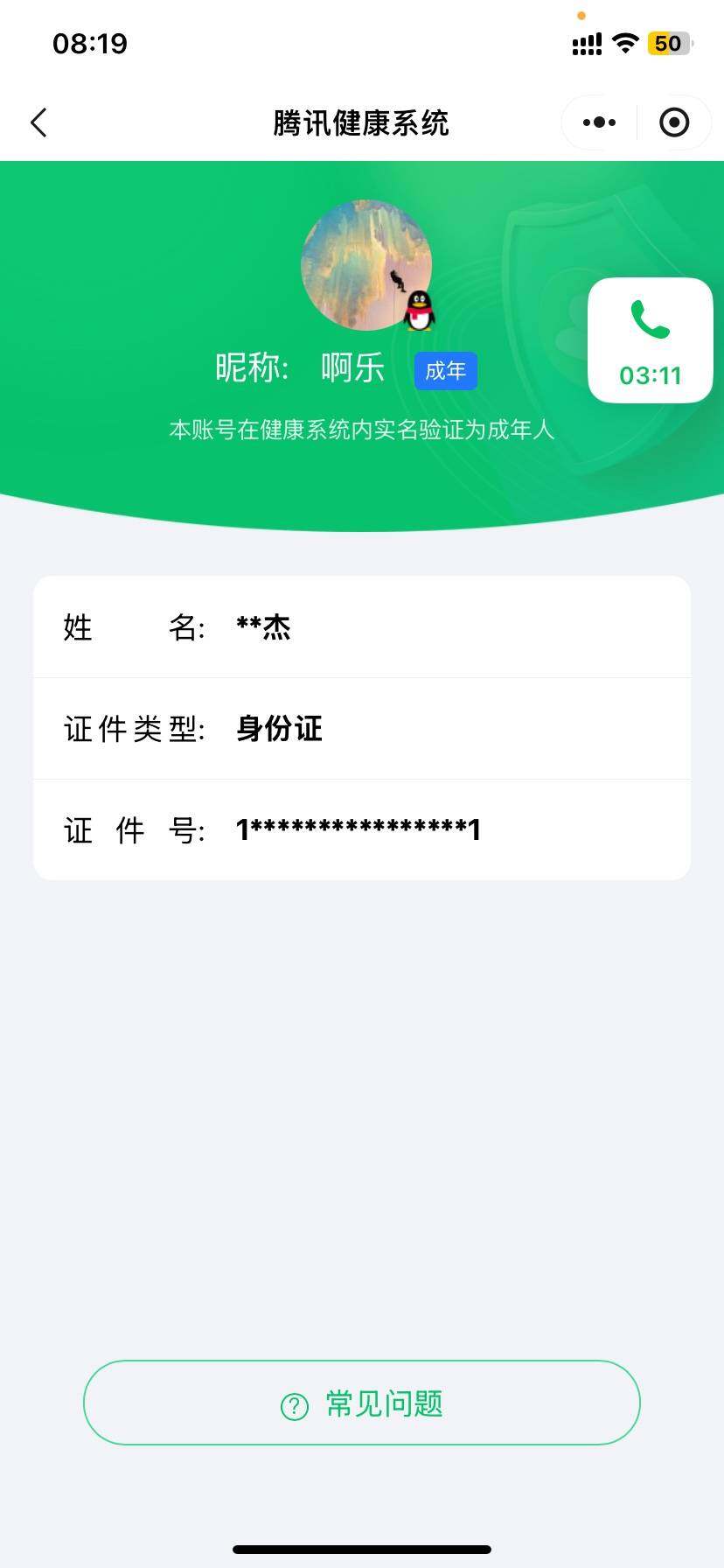Tap the 50 battery indicator
Screen dimensions: 724x1568
(670, 42)
